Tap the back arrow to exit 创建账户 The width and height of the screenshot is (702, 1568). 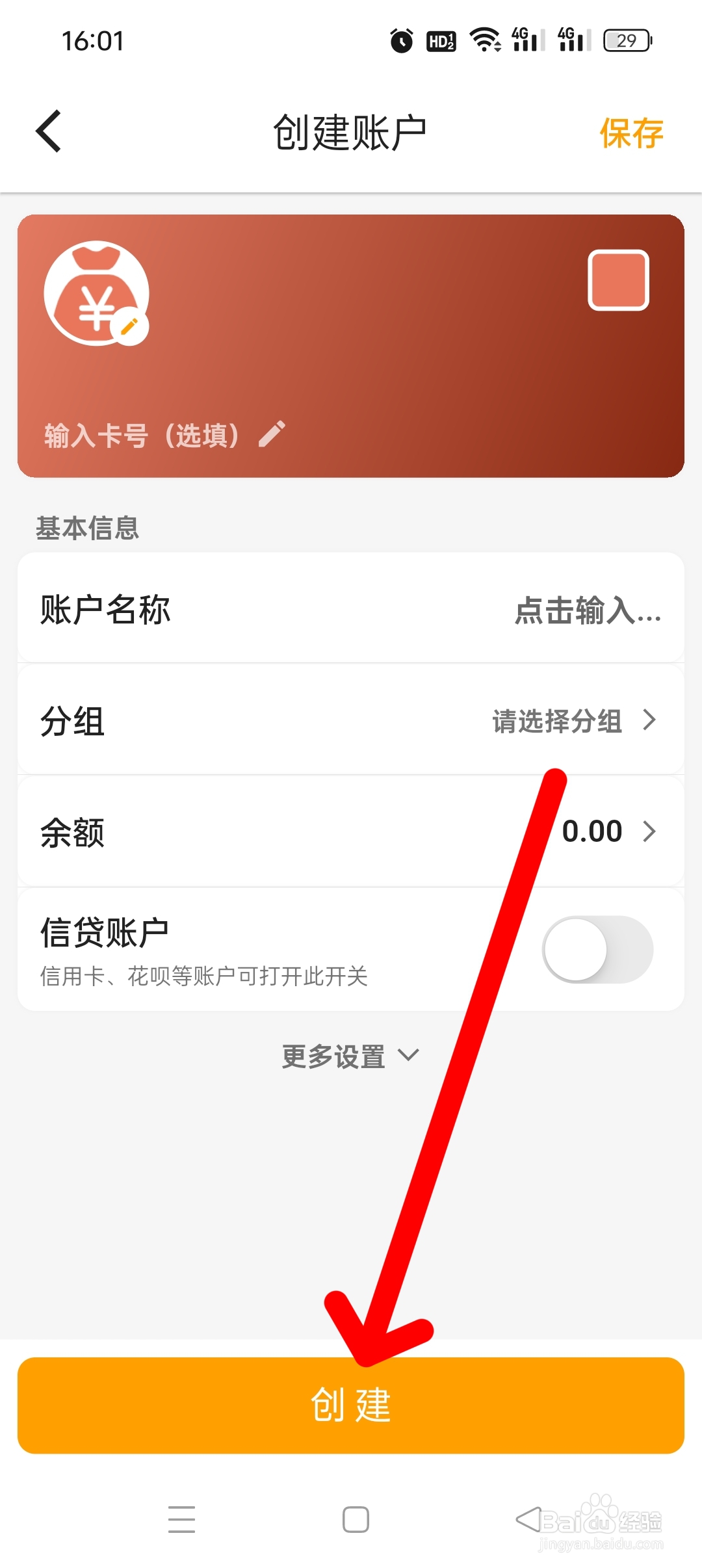(45, 130)
